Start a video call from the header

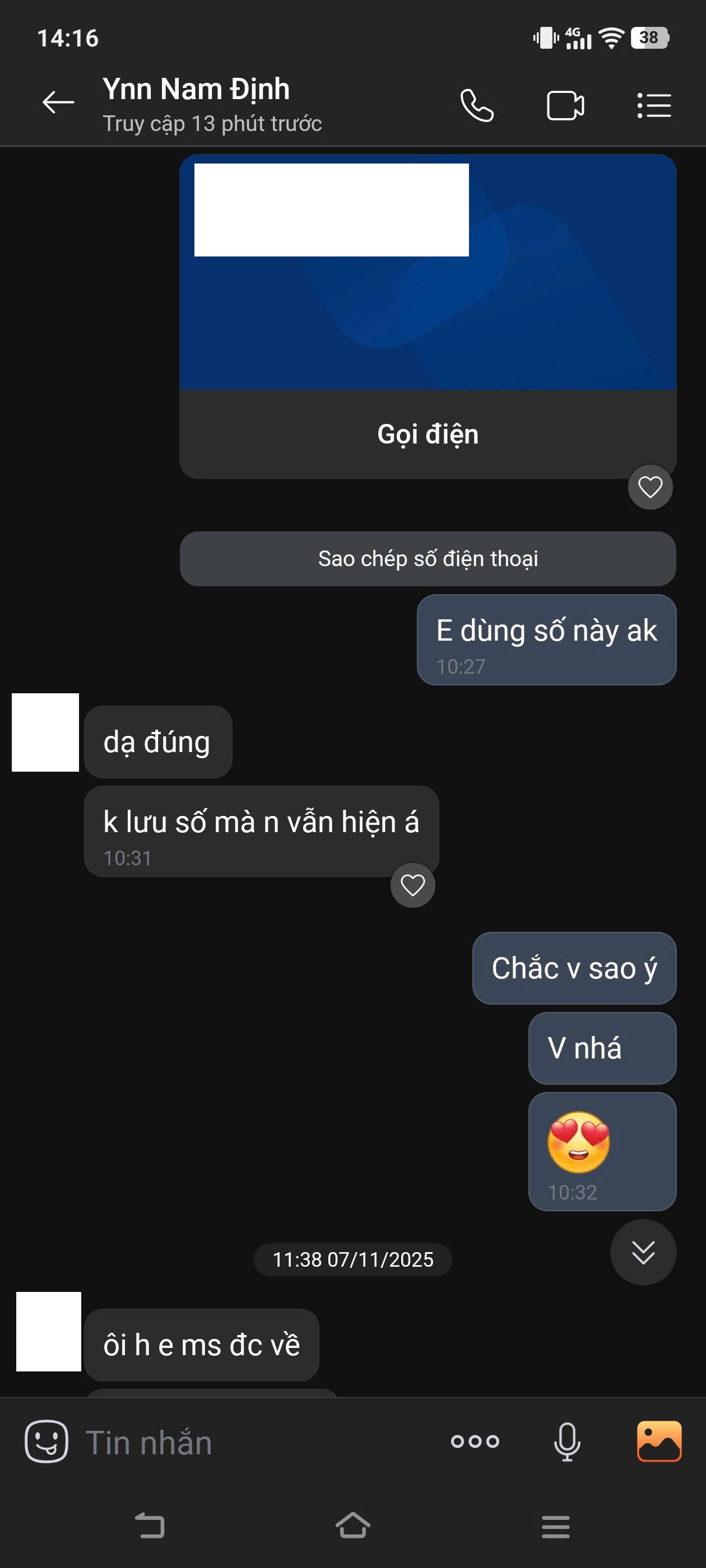(x=565, y=105)
